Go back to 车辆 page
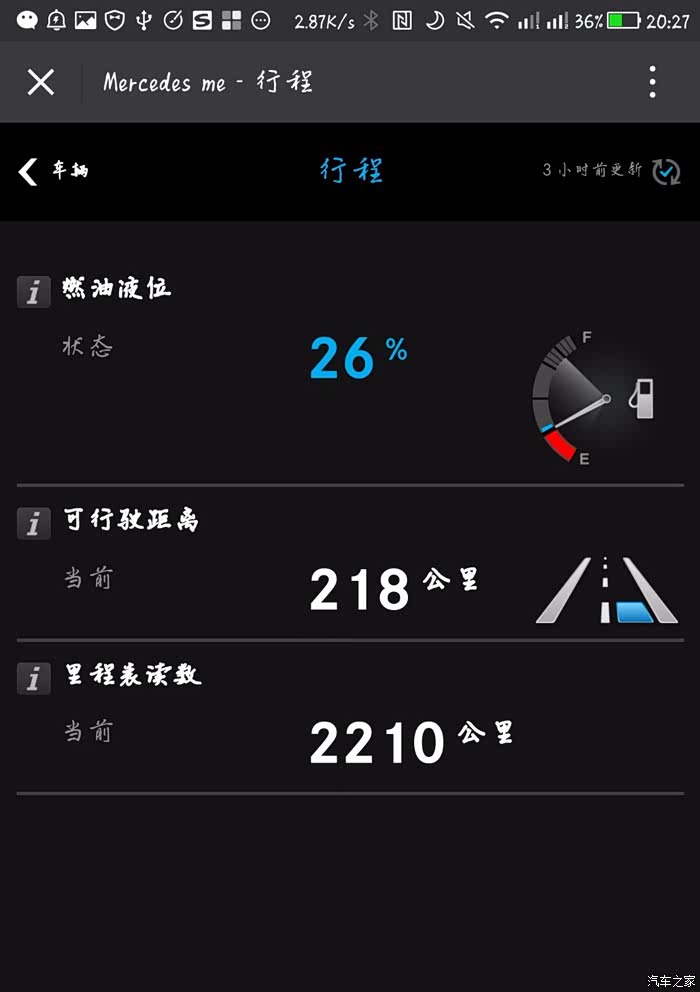The width and height of the screenshot is (700, 992). tap(52, 171)
